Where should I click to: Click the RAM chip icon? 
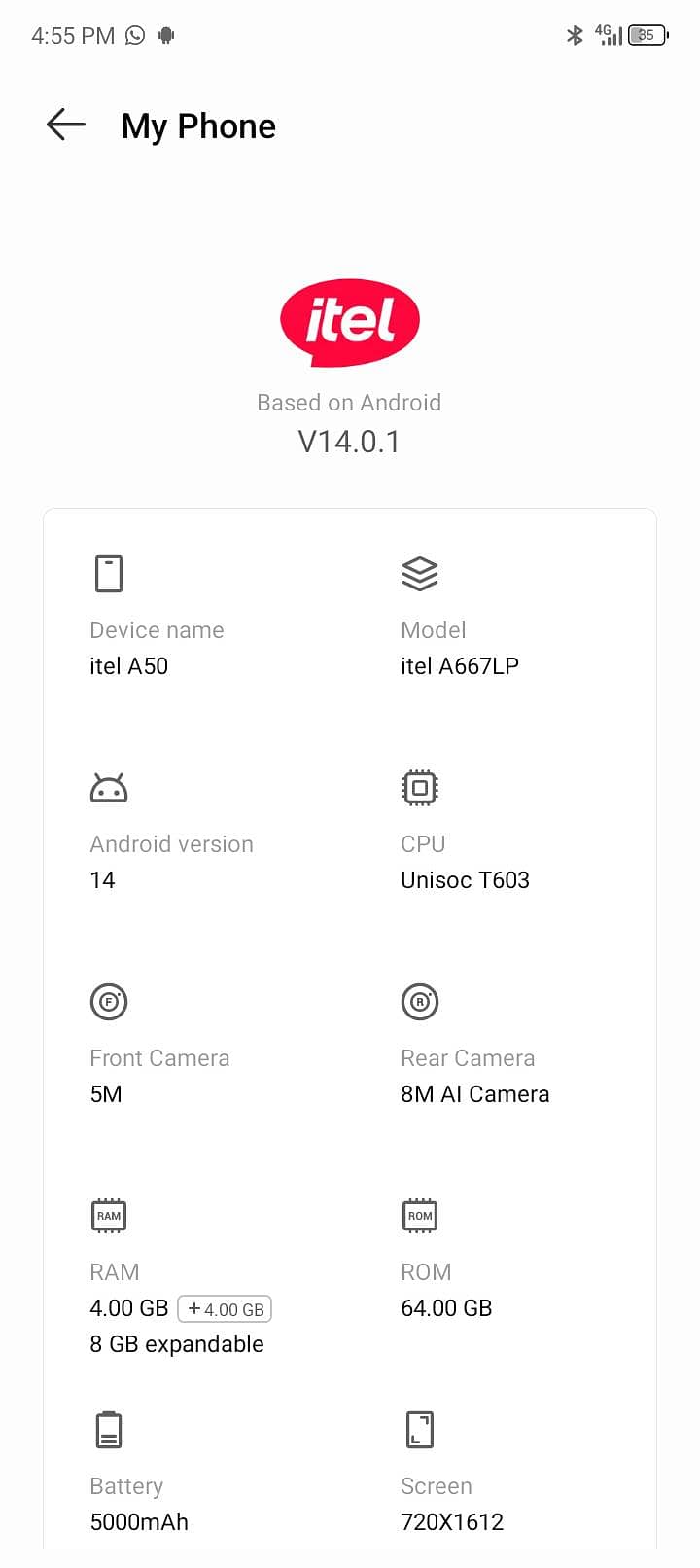[x=108, y=1215]
